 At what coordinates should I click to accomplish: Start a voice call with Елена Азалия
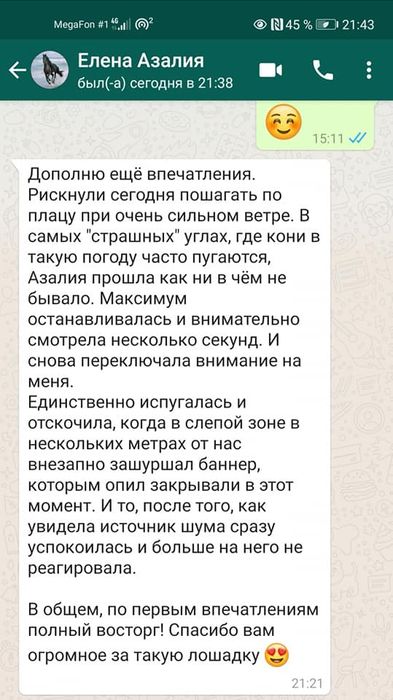click(x=322, y=70)
